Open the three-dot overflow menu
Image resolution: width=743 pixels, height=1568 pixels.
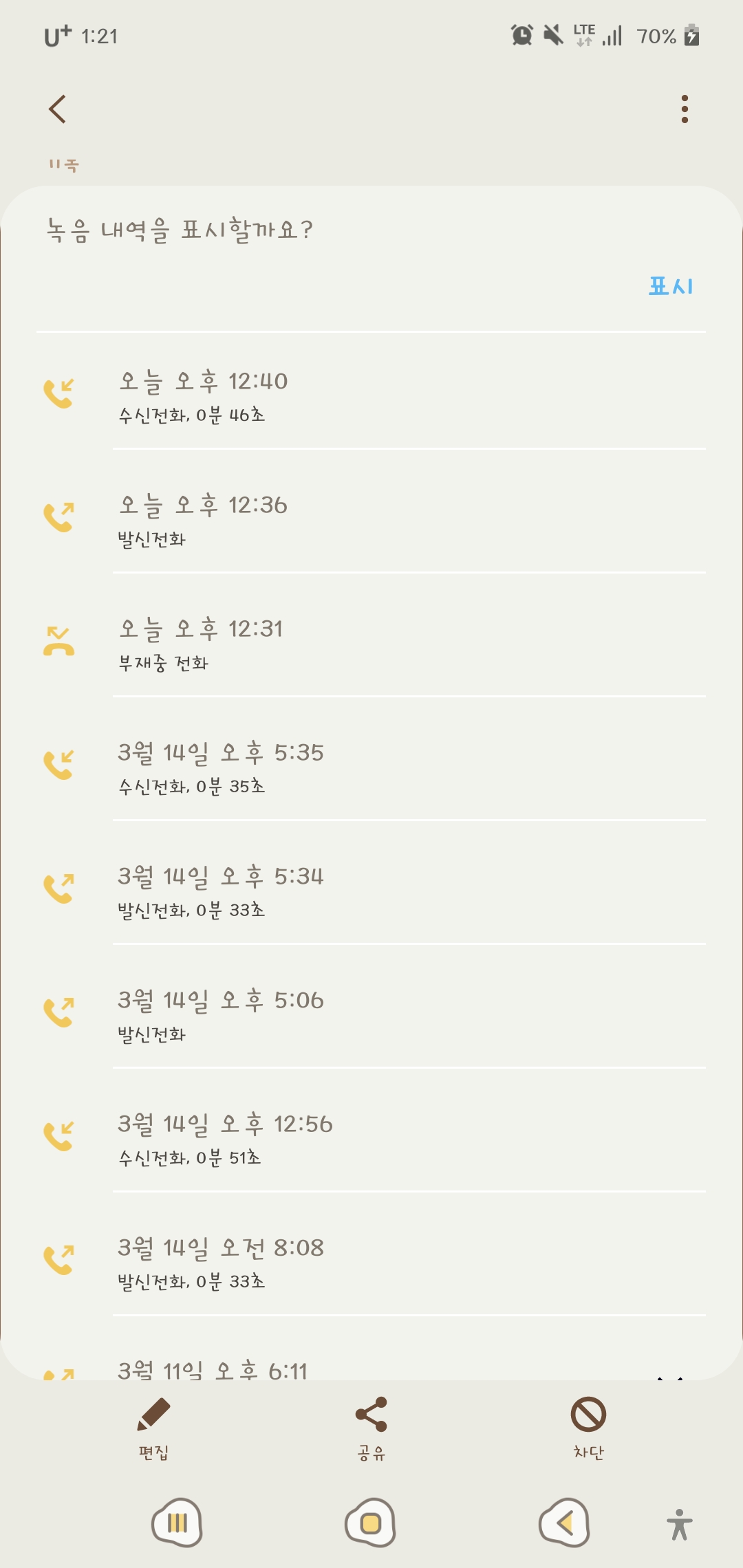click(684, 109)
